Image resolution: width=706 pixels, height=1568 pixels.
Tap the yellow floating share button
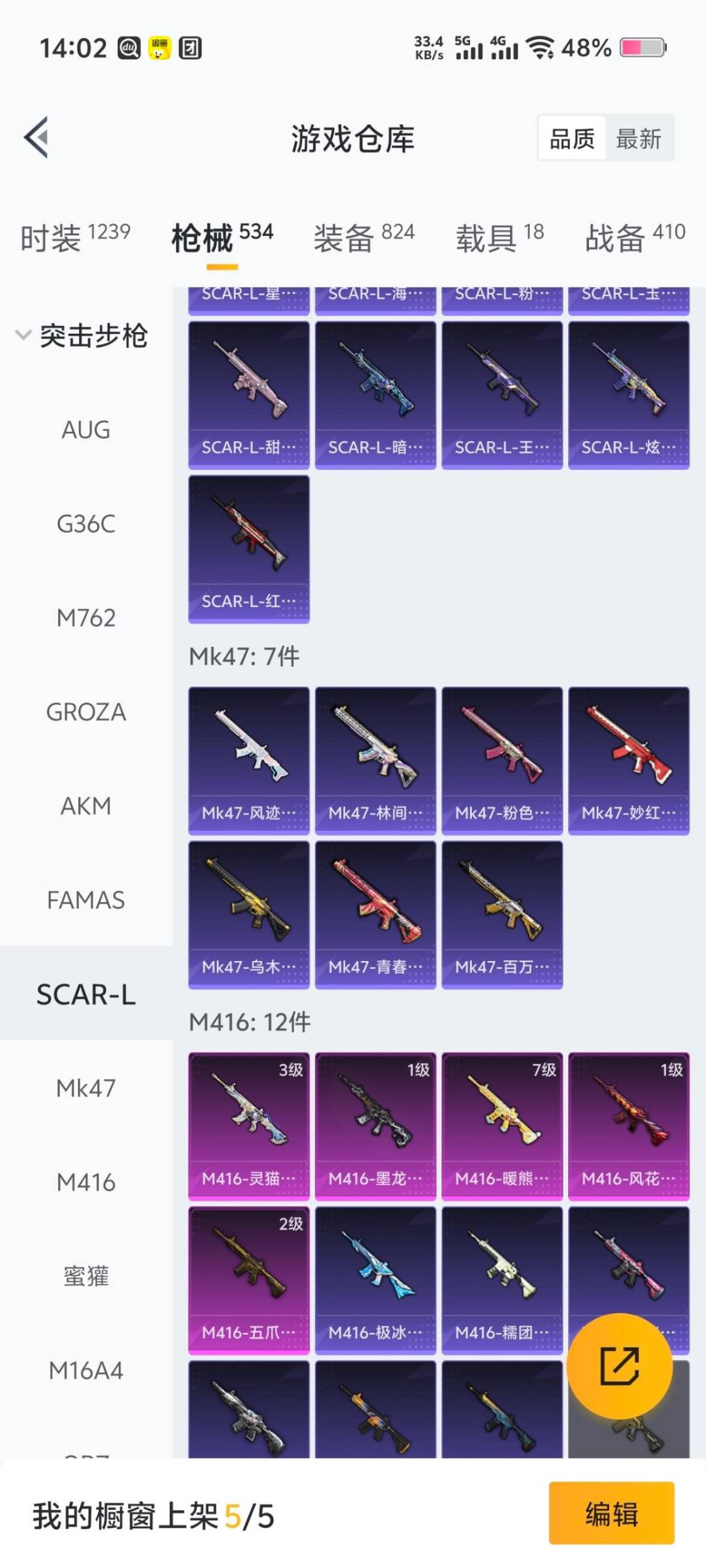click(x=619, y=1366)
